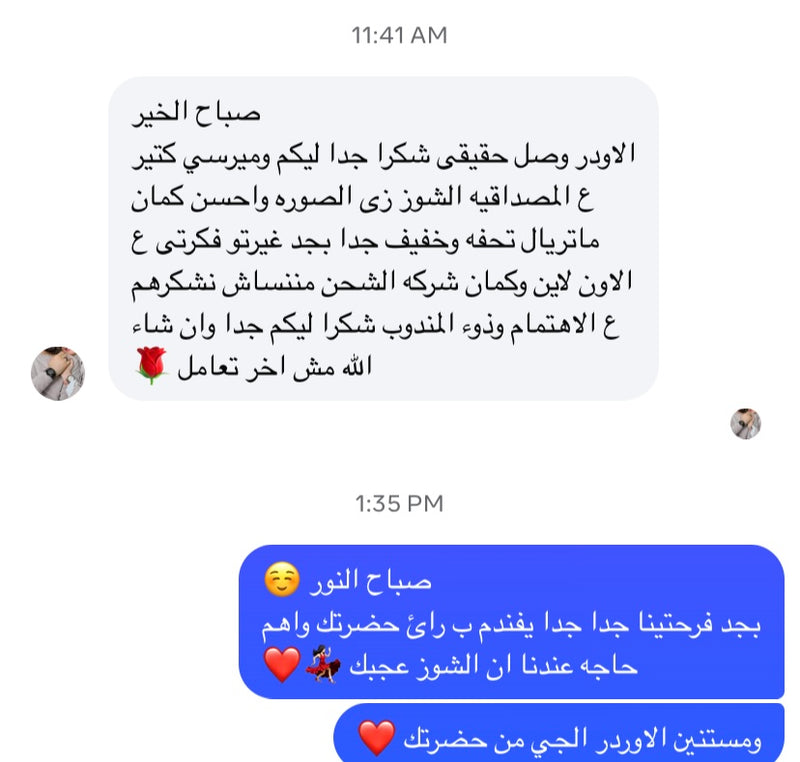
Task: Open the sender's profile picture beside the received message
Action: pos(57,373)
